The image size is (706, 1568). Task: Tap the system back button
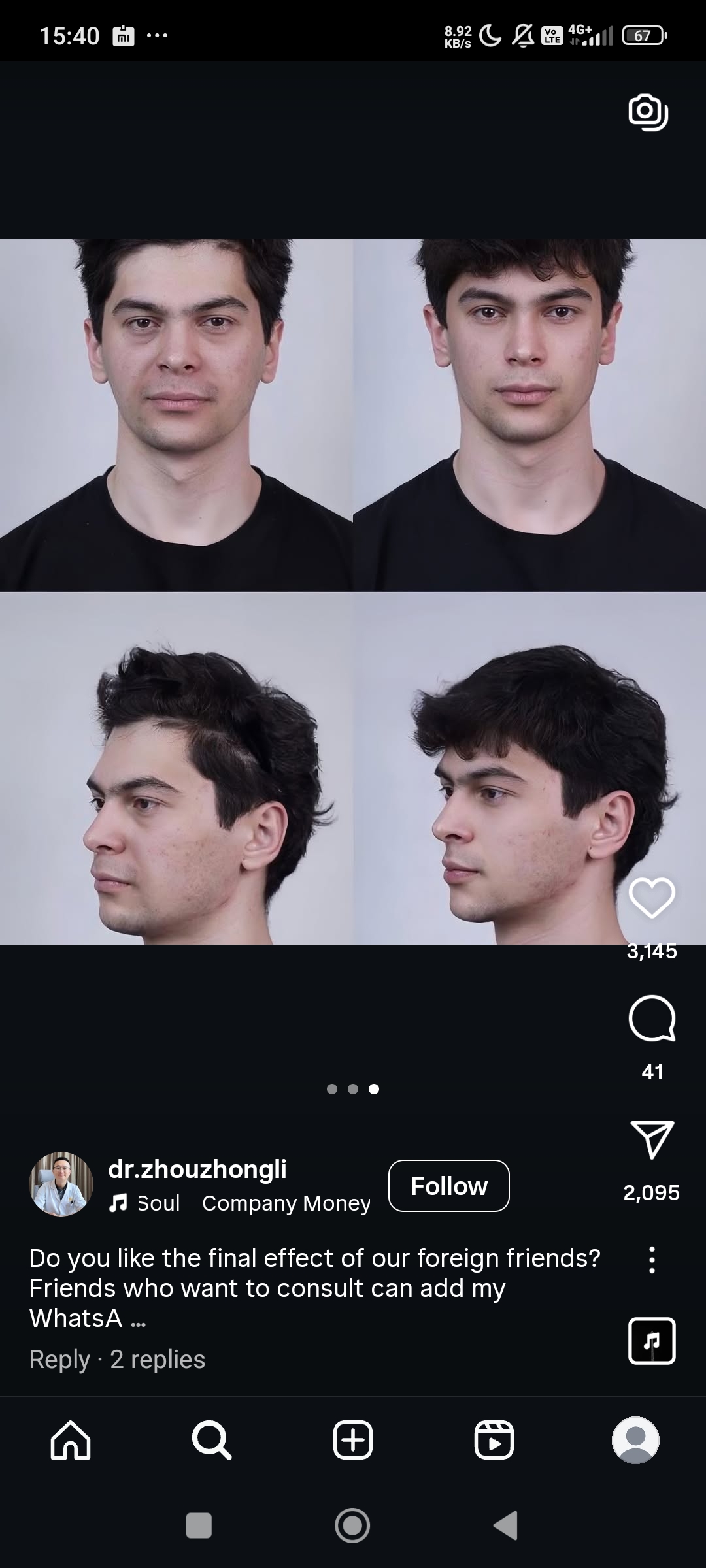[x=505, y=1526]
